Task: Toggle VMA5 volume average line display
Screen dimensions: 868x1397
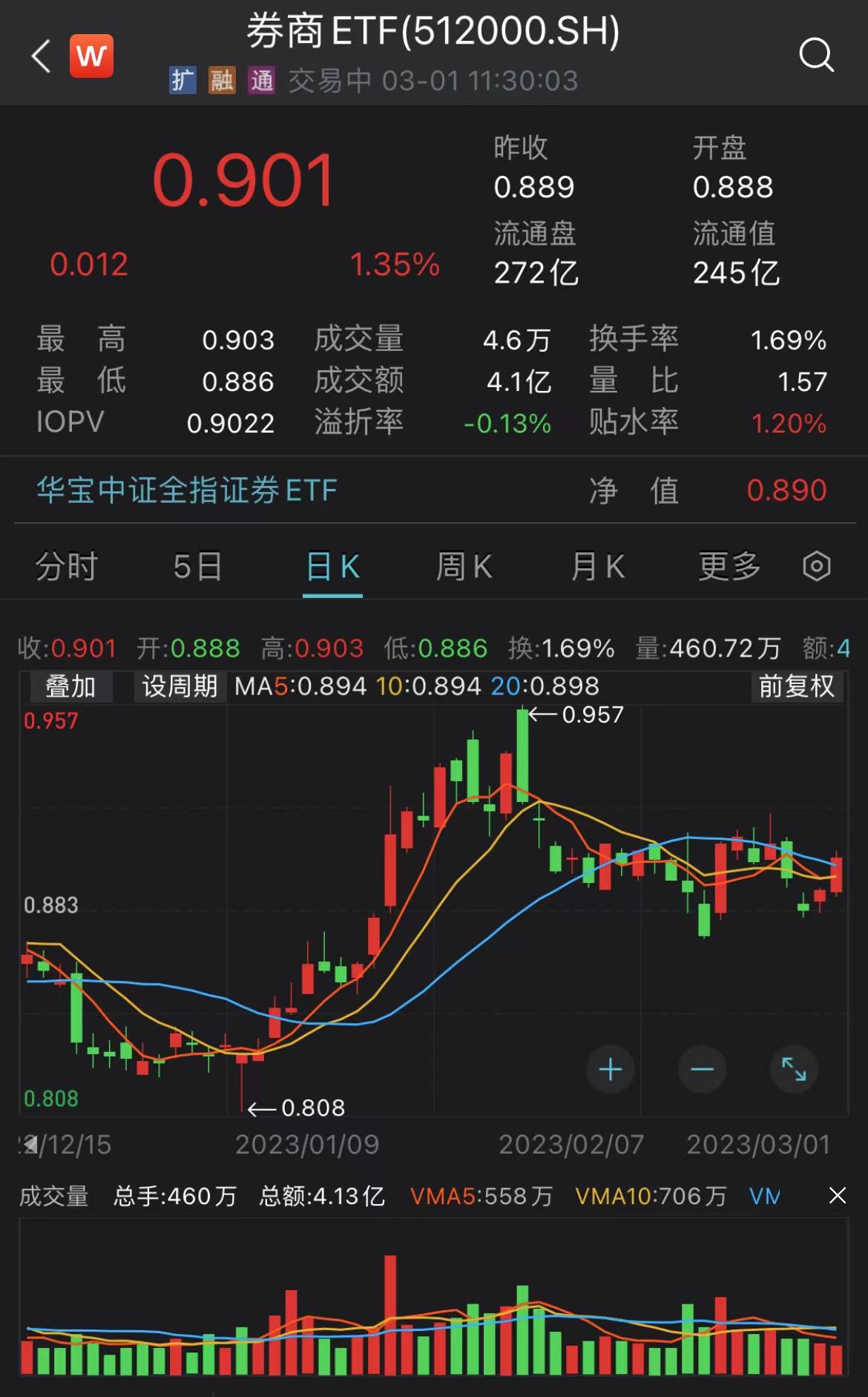Action: [481, 1195]
